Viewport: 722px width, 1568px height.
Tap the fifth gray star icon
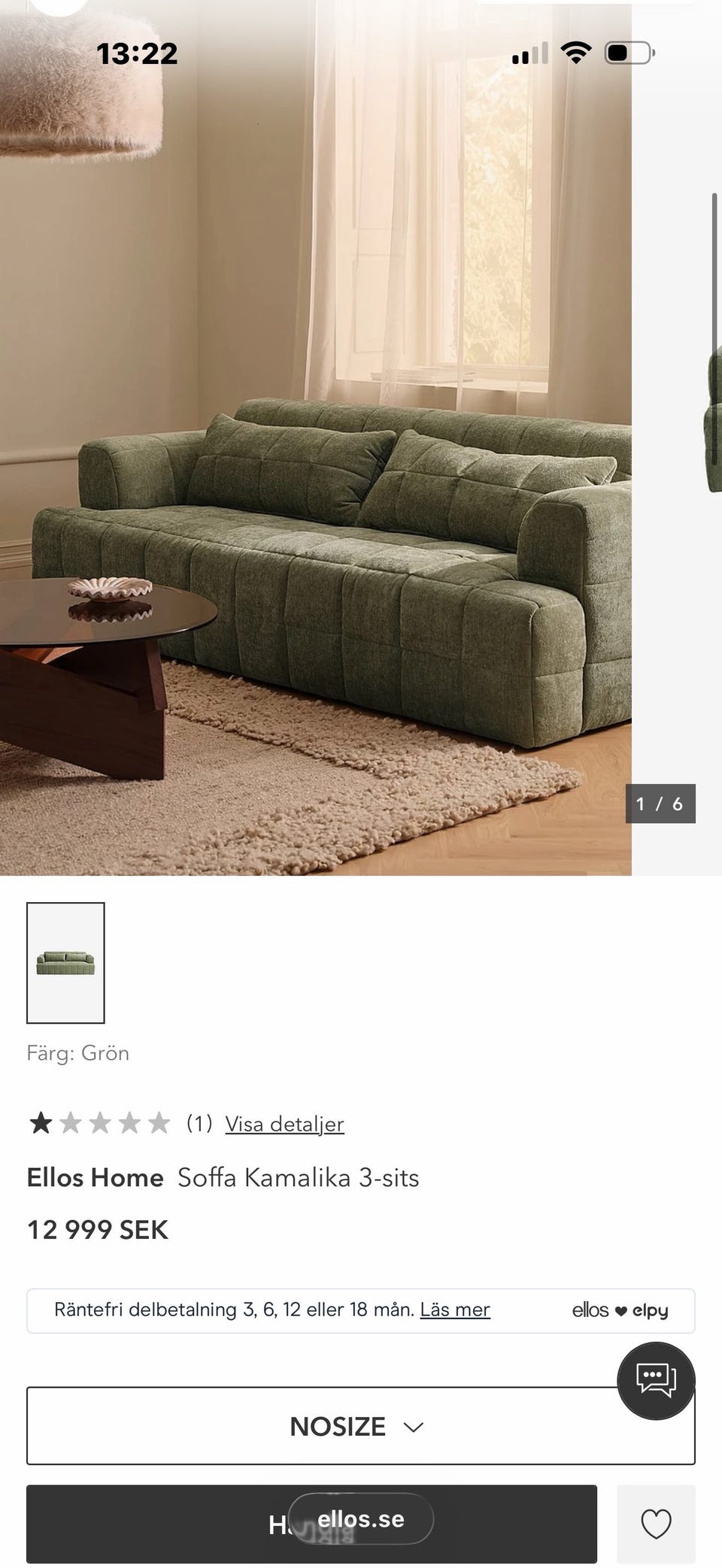[x=160, y=1123]
